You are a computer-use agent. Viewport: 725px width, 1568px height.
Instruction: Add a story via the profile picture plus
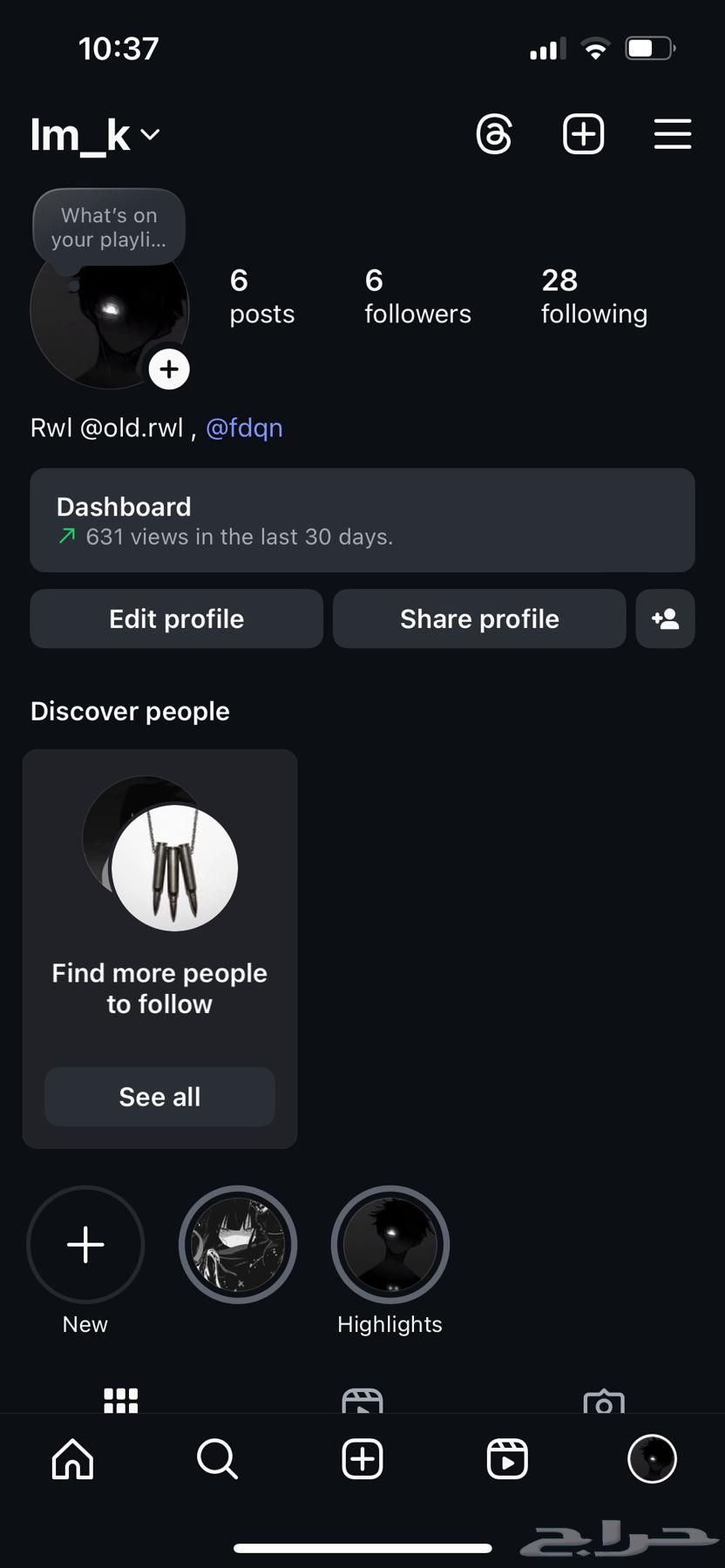[169, 369]
